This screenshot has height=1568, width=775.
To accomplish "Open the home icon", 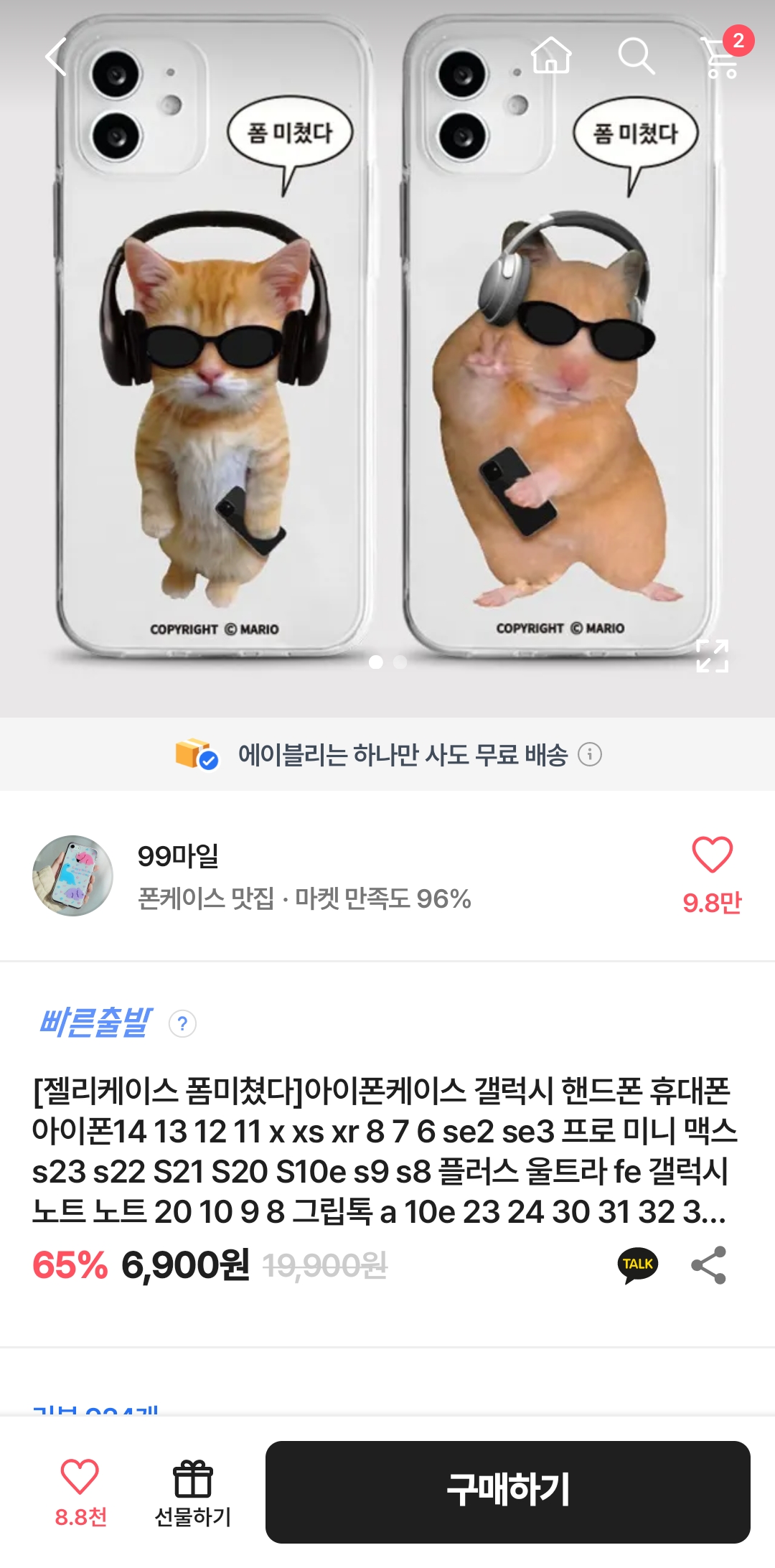I will (x=551, y=55).
